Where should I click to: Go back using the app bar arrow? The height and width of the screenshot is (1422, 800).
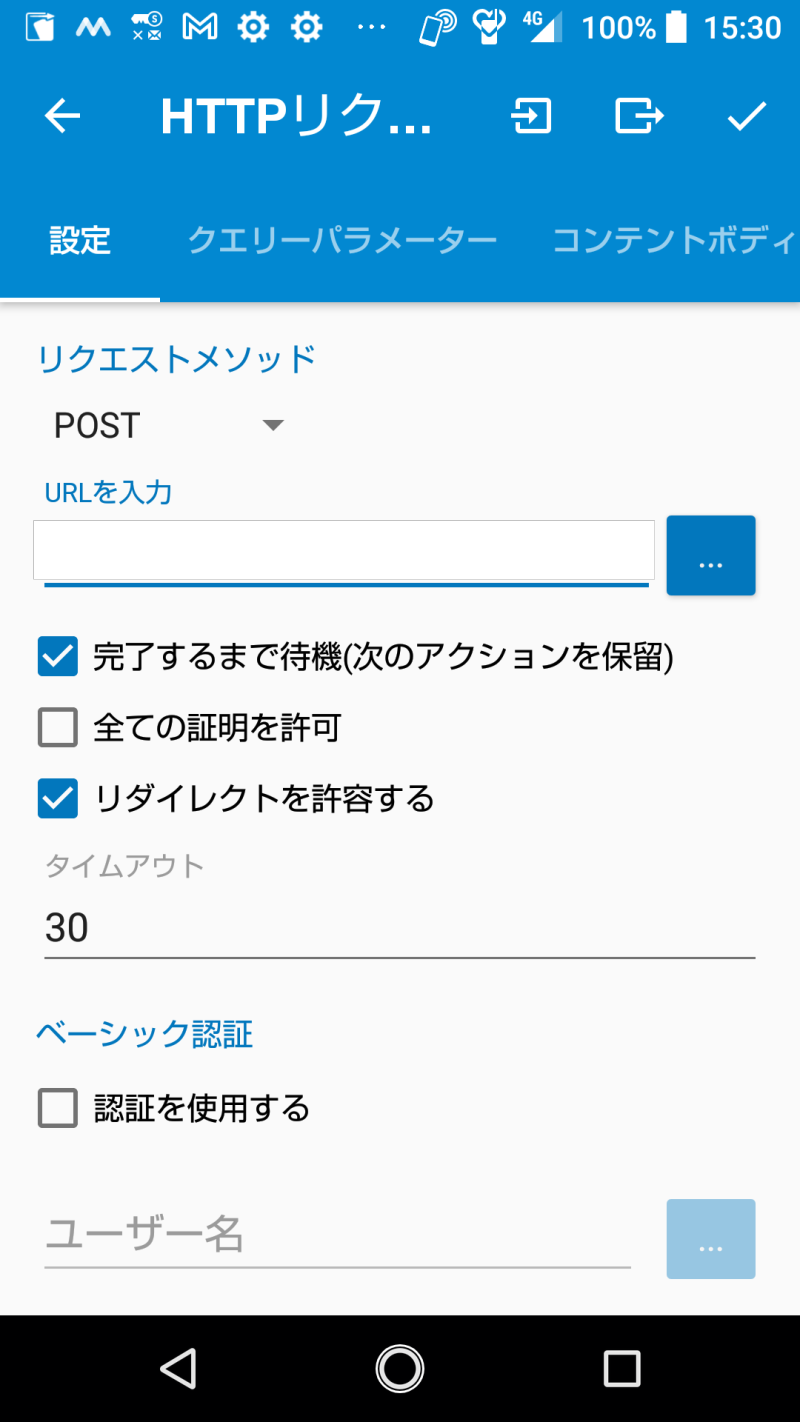tap(62, 117)
